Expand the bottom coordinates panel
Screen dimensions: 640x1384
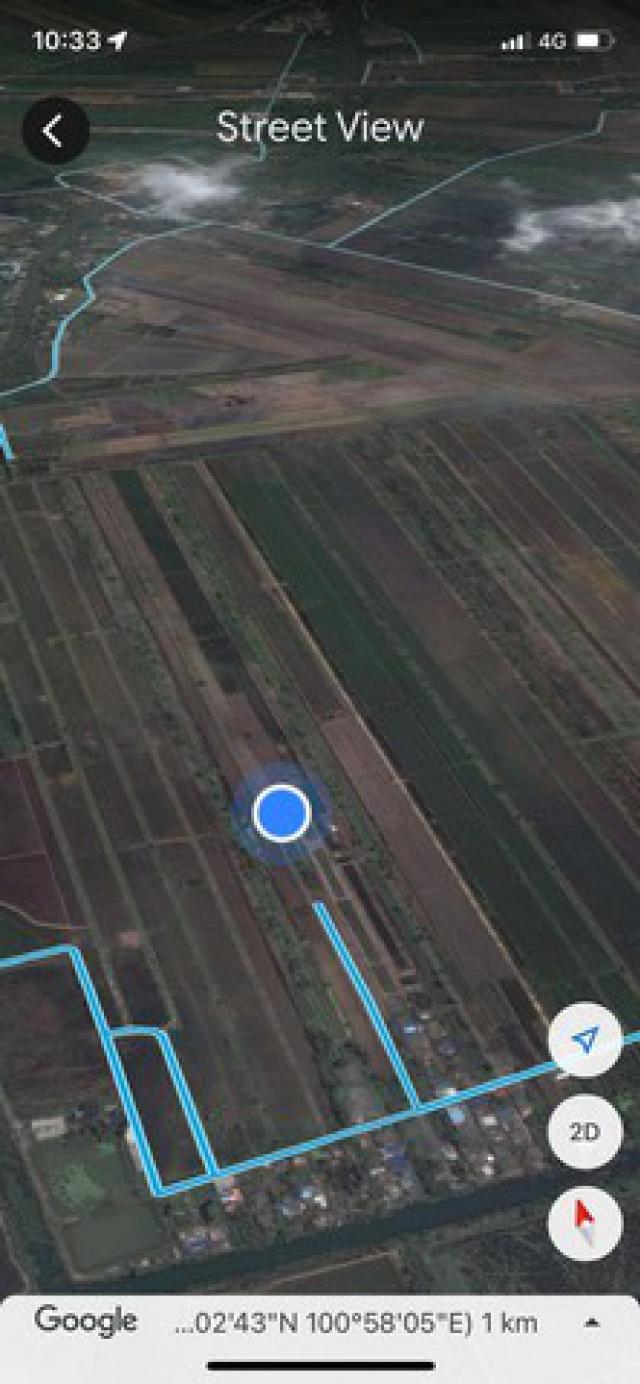pyautogui.click(x=592, y=1322)
